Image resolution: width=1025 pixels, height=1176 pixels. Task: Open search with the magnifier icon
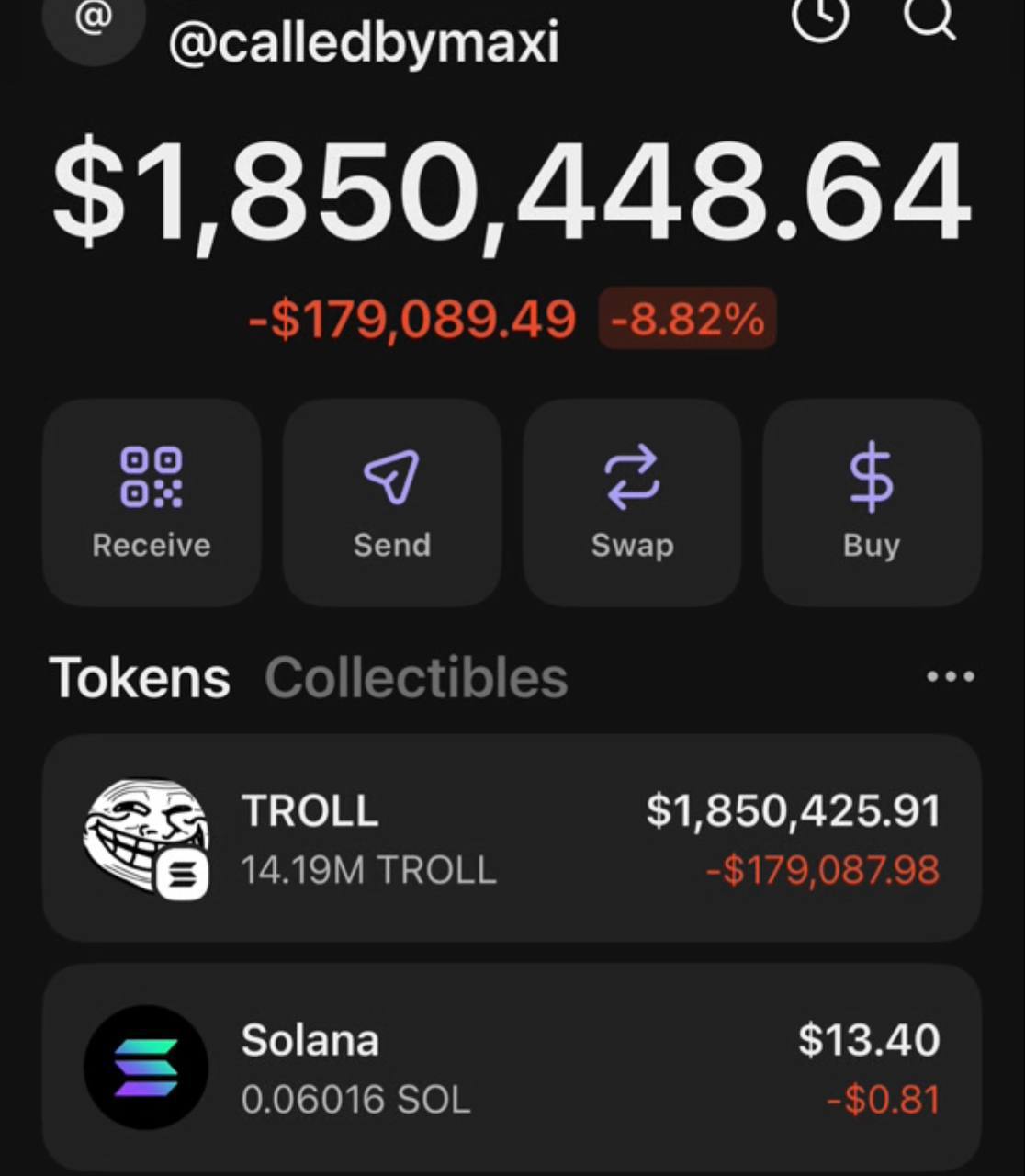[x=929, y=17]
